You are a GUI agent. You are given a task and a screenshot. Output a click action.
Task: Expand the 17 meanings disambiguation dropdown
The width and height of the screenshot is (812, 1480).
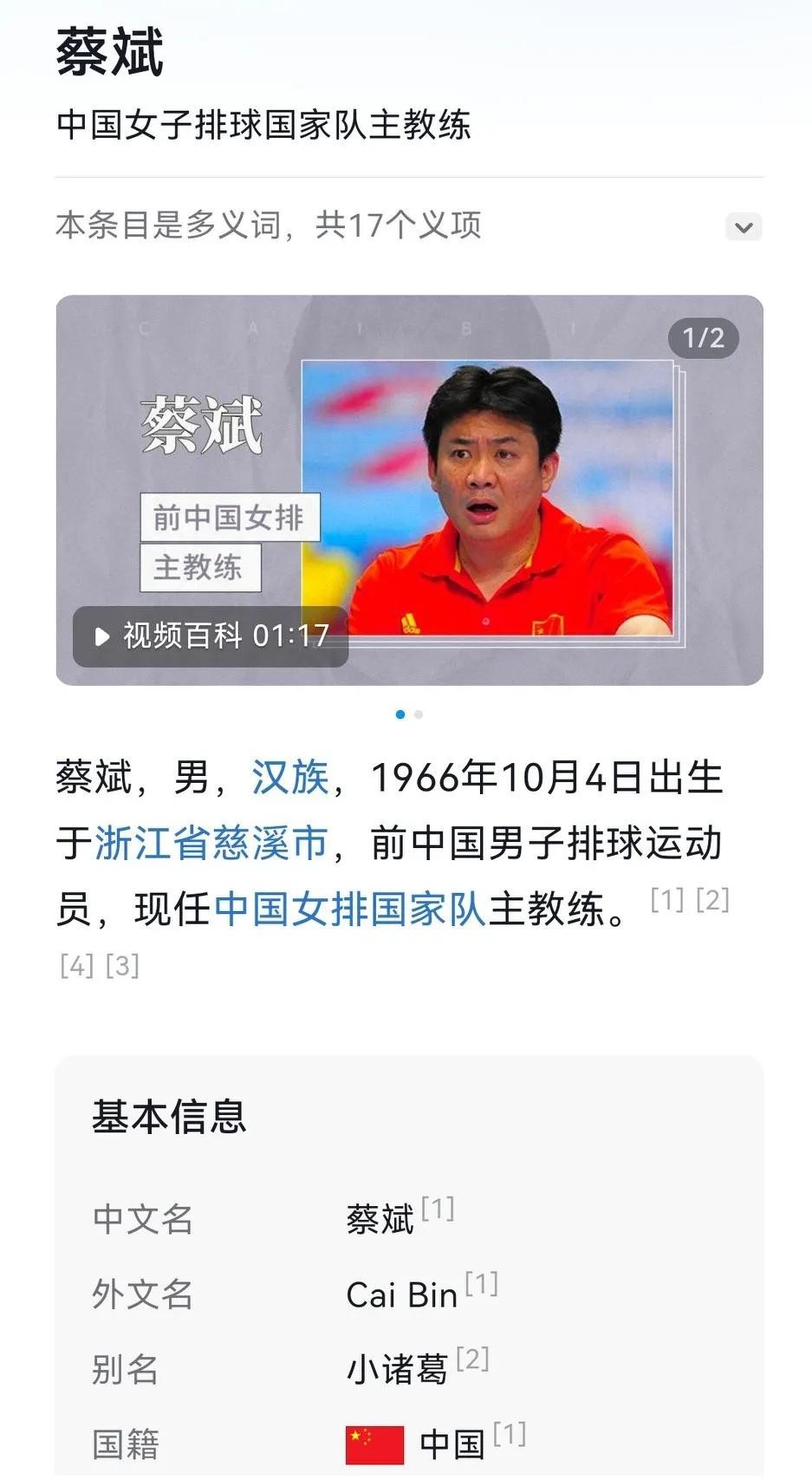tap(743, 227)
